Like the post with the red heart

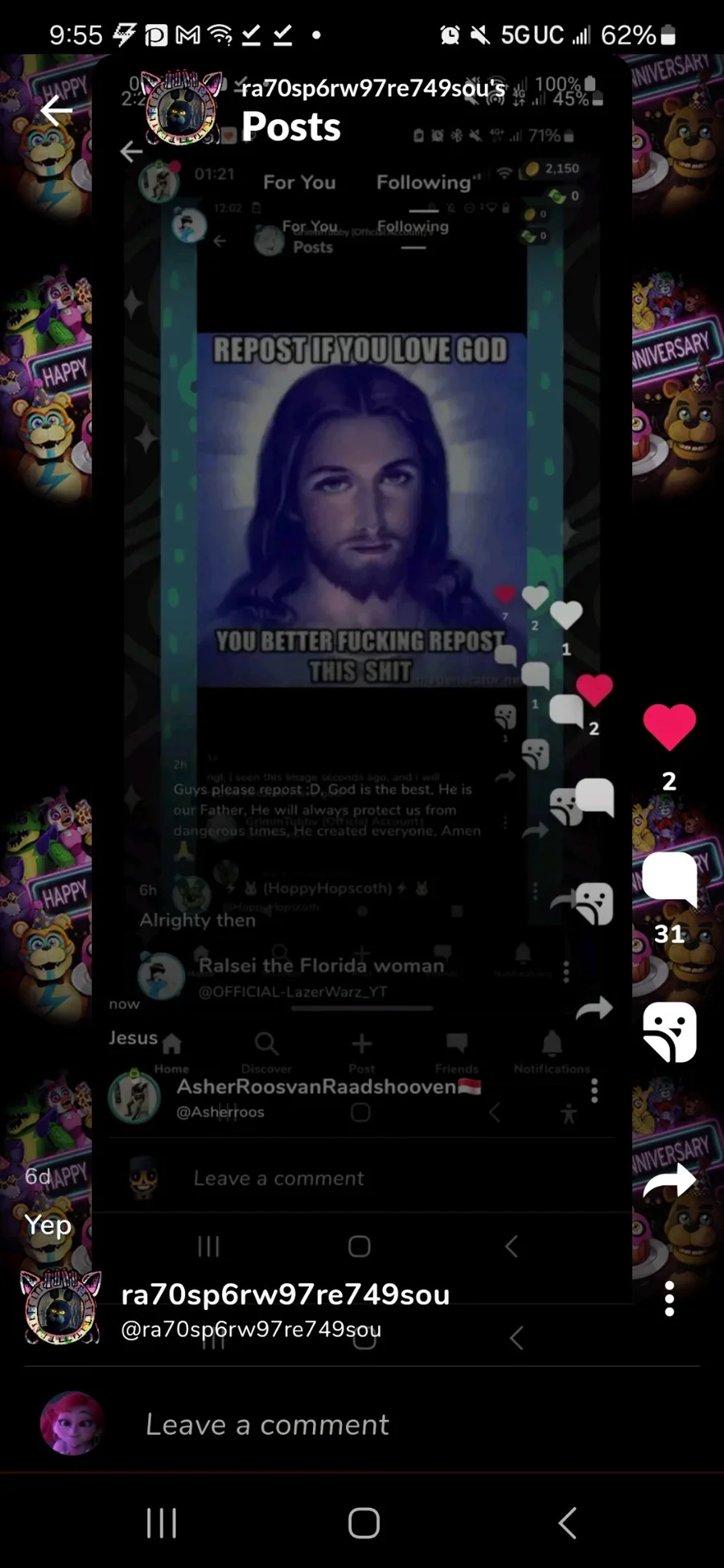[x=669, y=727]
